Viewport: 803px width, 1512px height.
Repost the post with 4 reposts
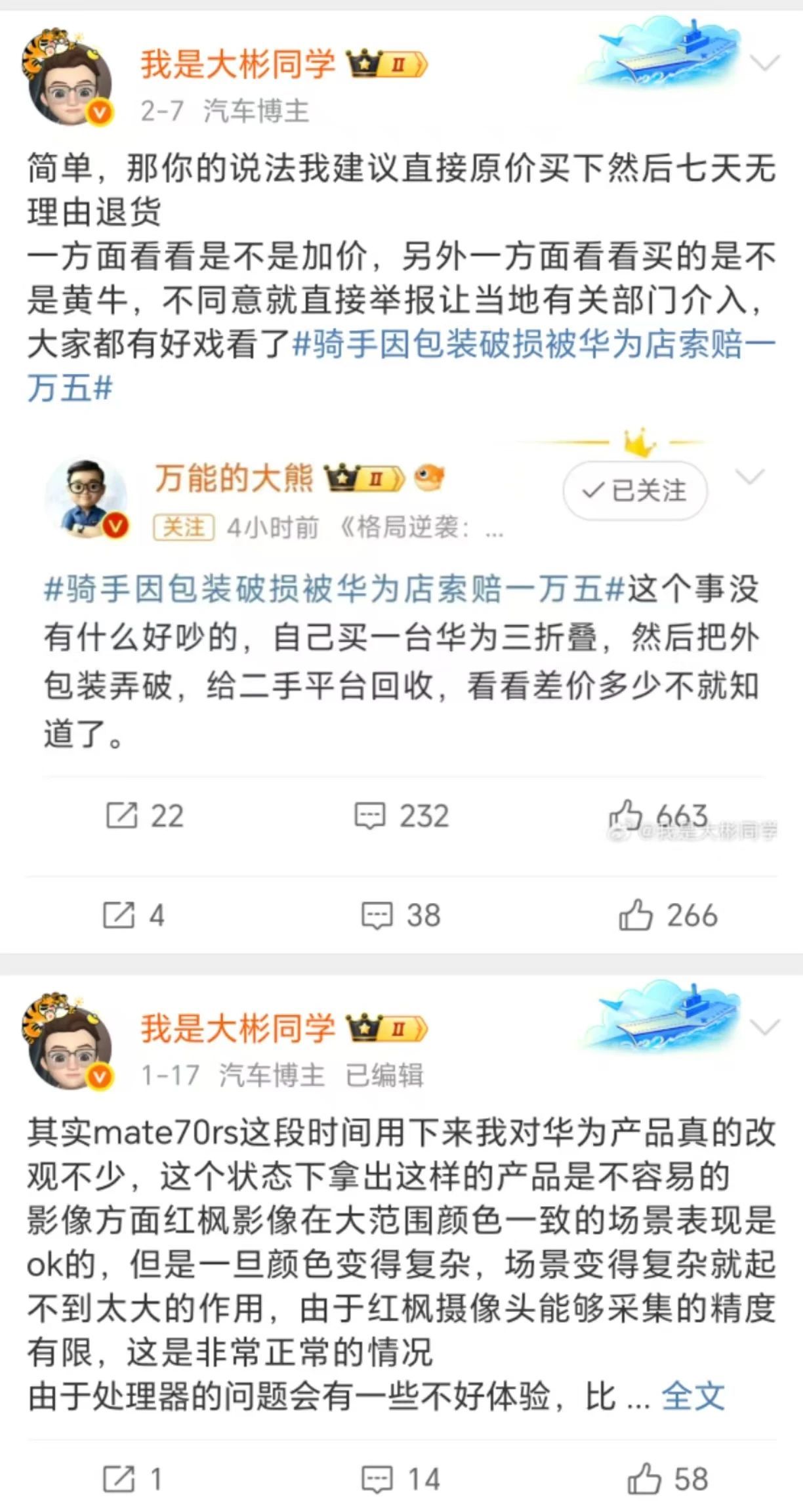(x=134, y=915)
